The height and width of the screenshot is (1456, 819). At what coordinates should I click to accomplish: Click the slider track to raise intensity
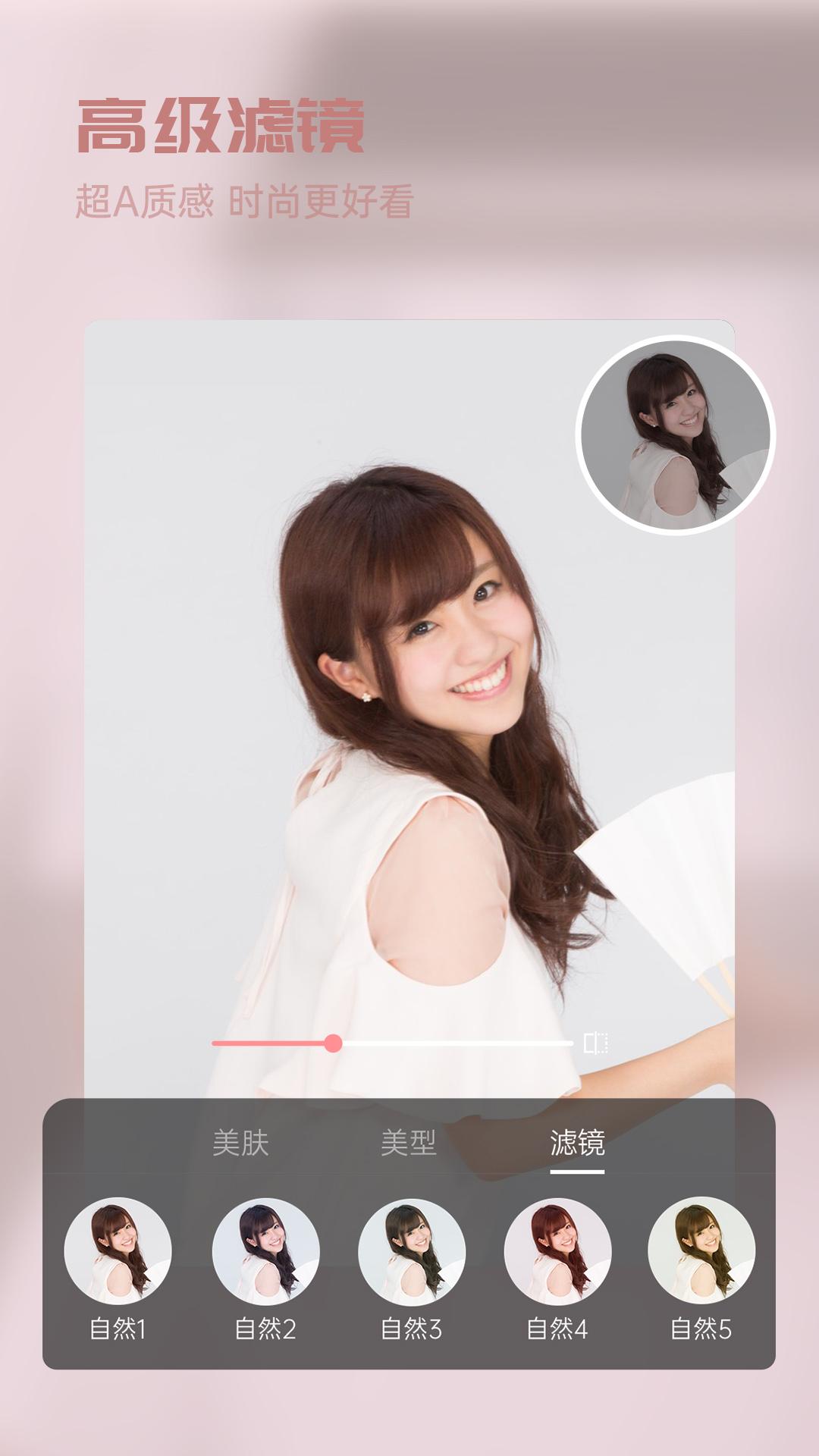pos(455,1043)
